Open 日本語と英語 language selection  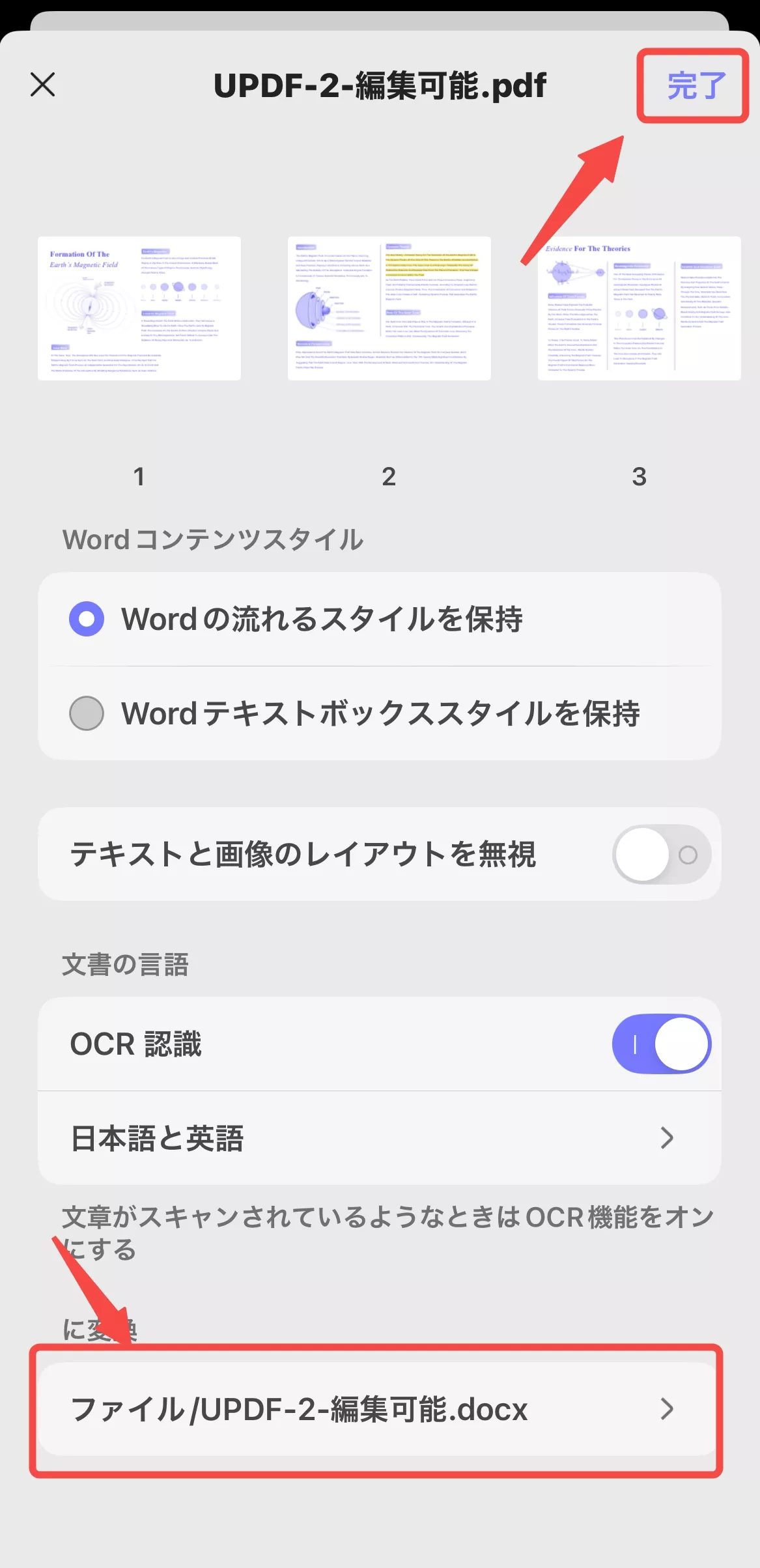(379, 1138)
